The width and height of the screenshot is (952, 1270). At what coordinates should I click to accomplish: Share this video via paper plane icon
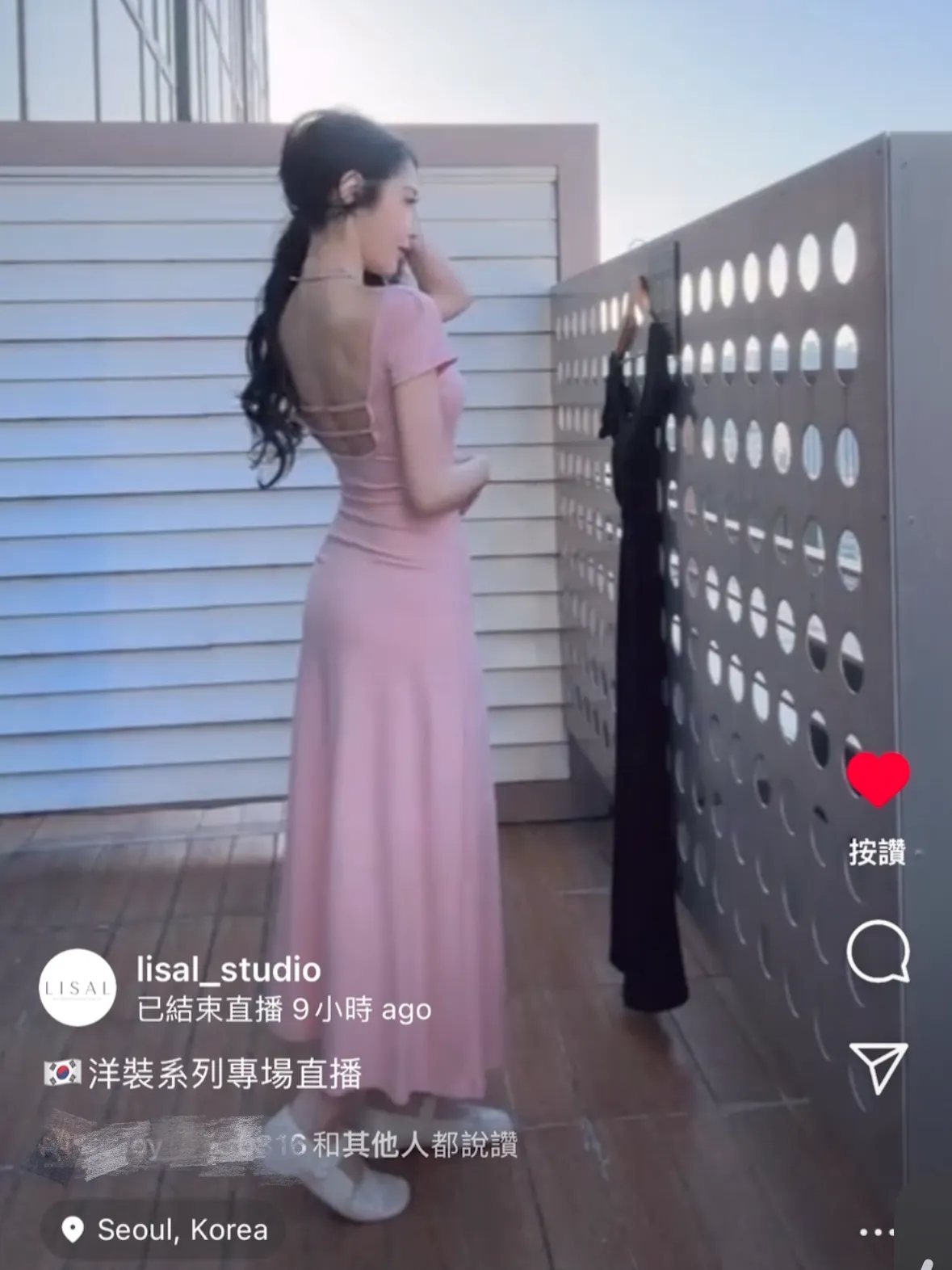(878, 1066)
